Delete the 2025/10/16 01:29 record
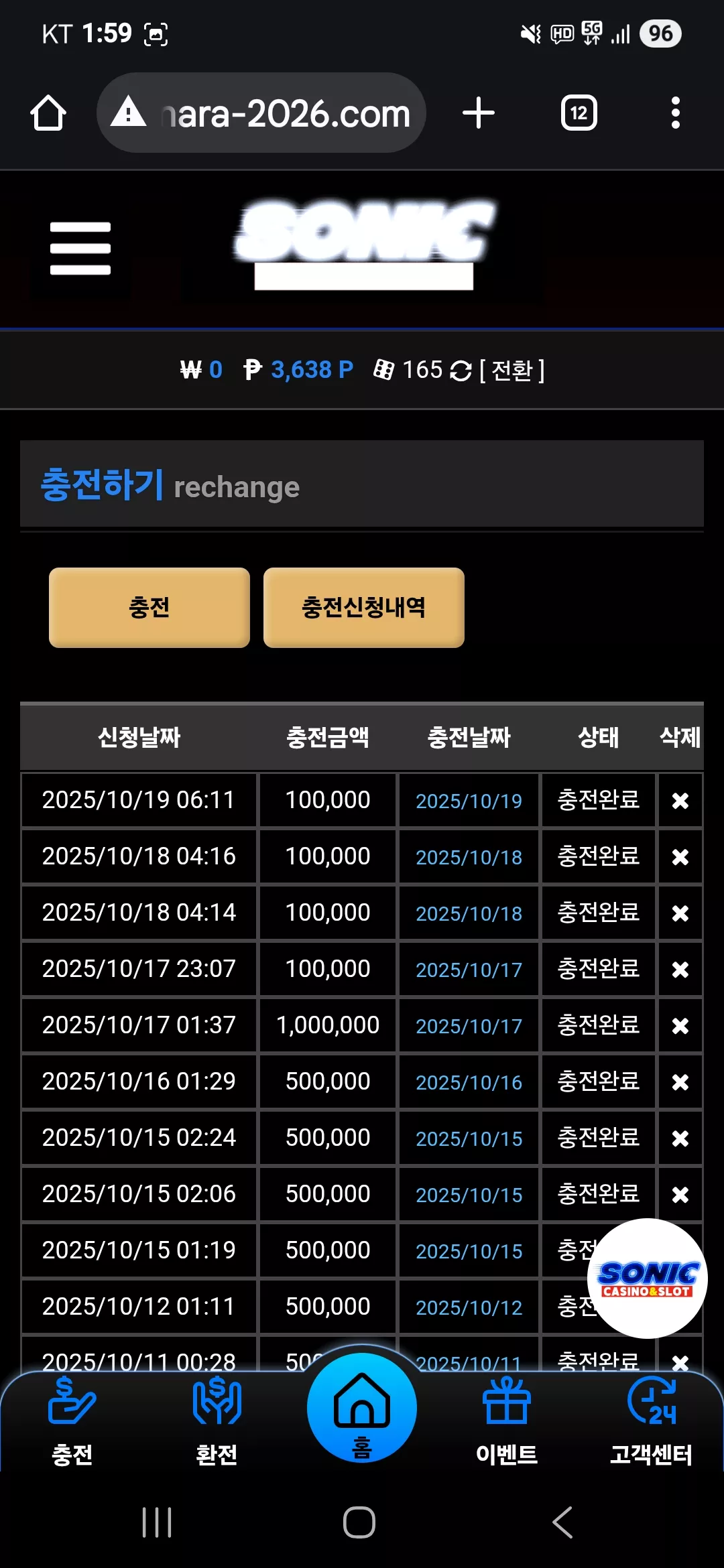The width and height of the screenshot is (724, 1568). coord(680,1082)
